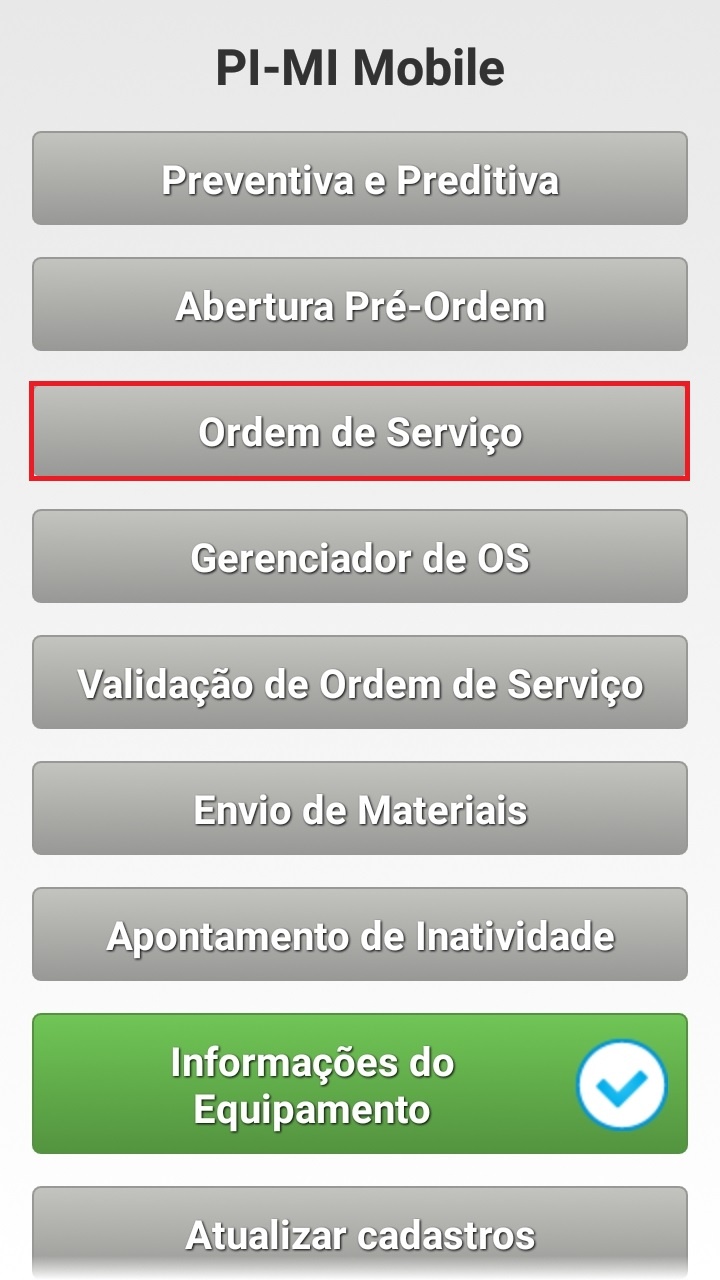Open Envio de Materiais

(360, 809)
